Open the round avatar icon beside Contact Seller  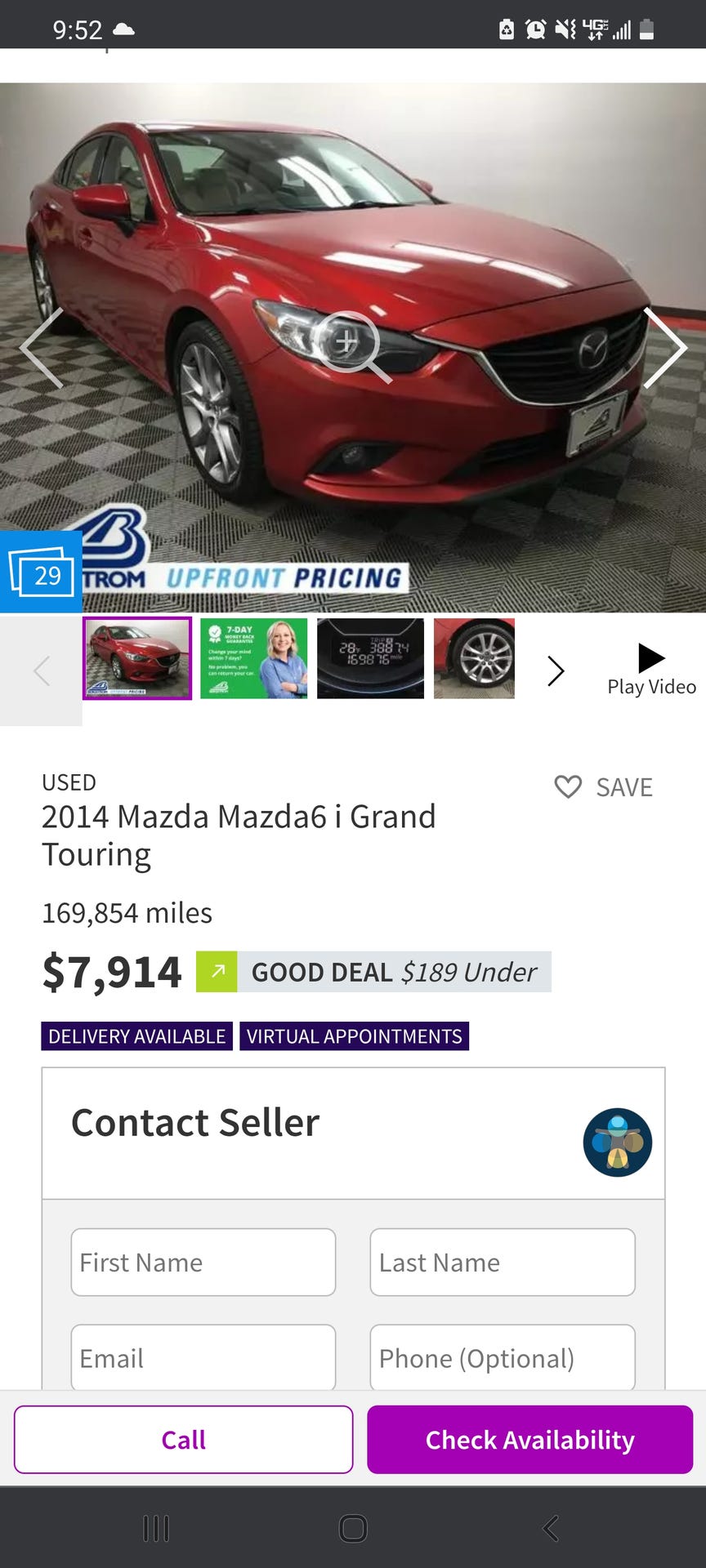[617, 1142]
